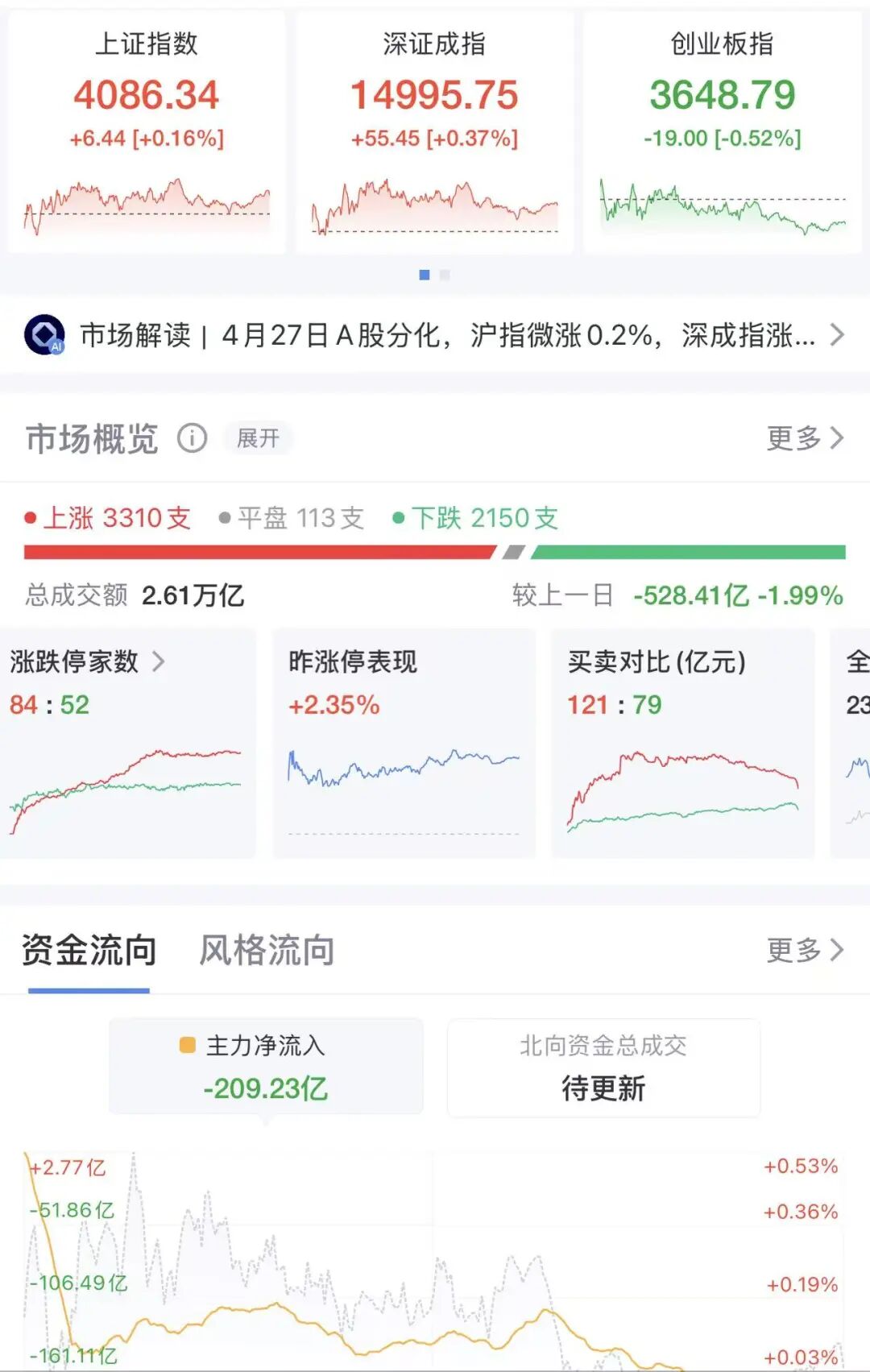View the 昨涨停表现 card
Screen dimensions: 870x1372
404,743
